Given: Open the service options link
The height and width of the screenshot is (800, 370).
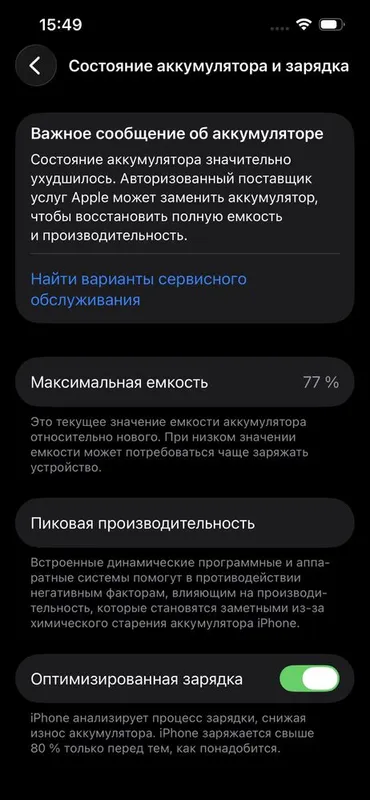Looking at the screenshot, I should coord(138,289).
